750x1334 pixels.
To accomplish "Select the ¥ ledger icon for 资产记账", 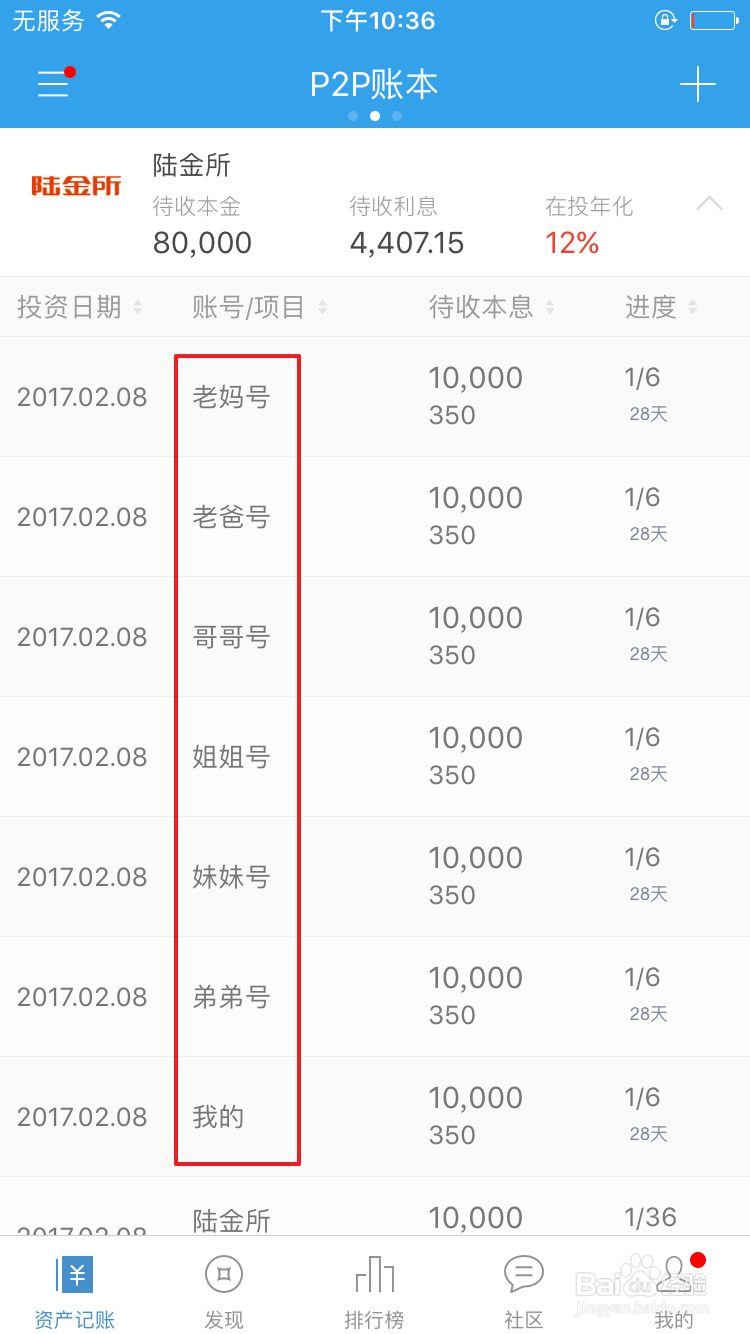I will (x=73, y=1276).
